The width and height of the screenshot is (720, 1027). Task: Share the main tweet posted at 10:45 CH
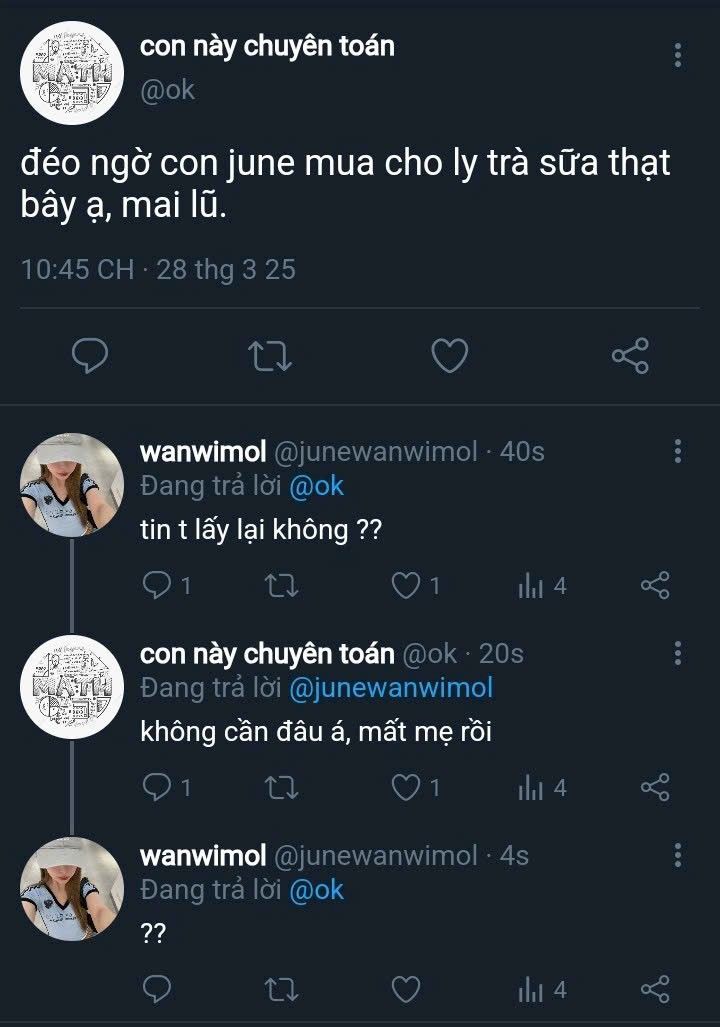(x=629, y=355)
